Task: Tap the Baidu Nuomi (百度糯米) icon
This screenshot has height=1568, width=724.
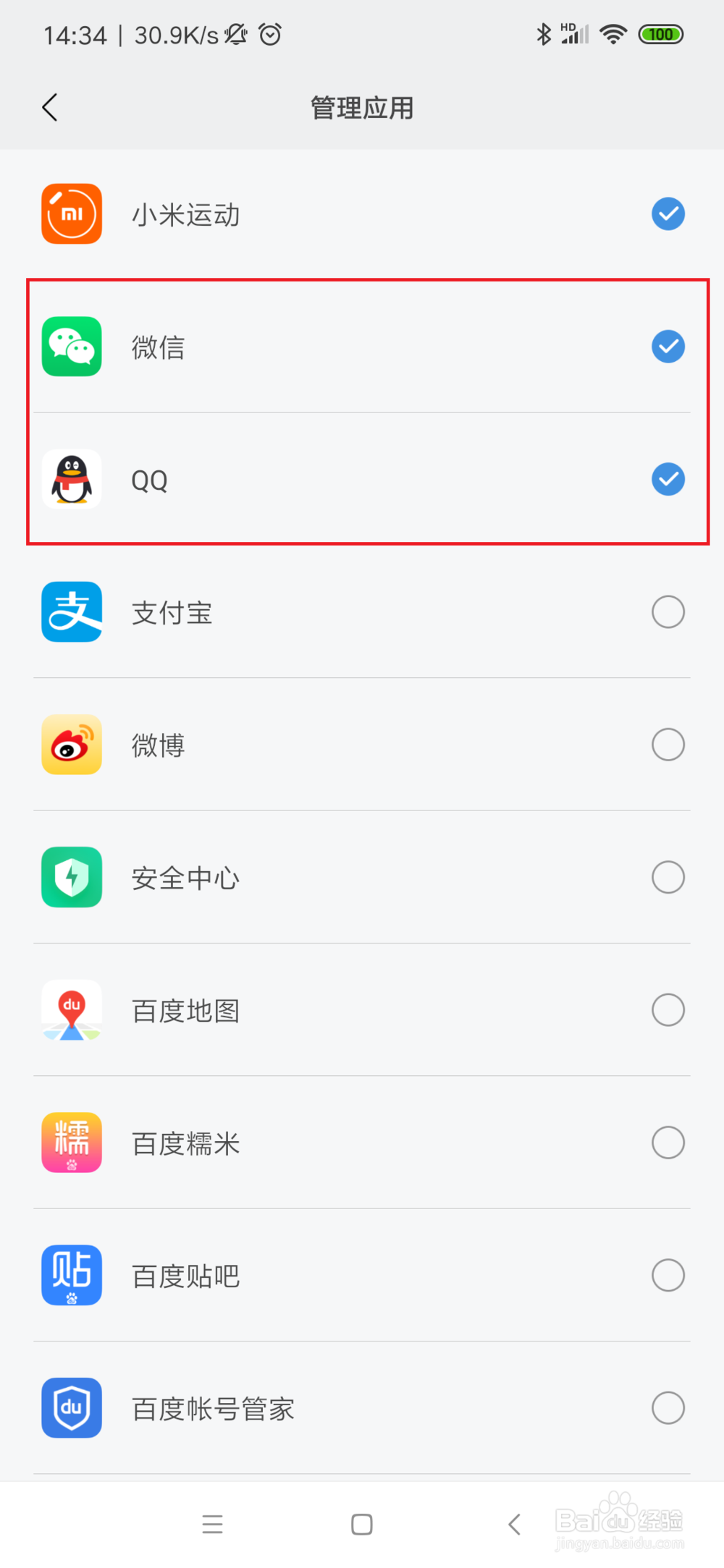Action: (72, 1143)
